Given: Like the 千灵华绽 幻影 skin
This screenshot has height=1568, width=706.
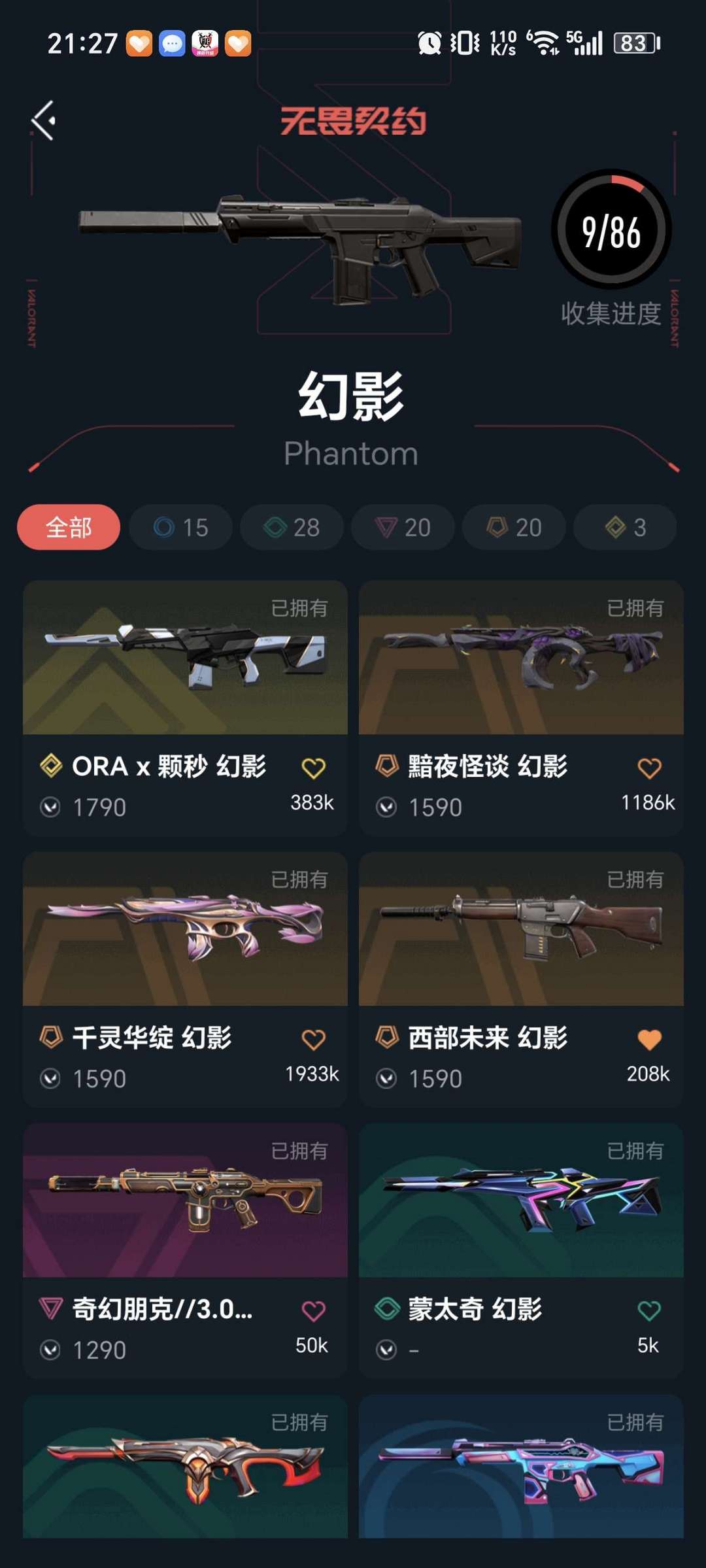Looking at the screenshot, I should pos(313,1040).
